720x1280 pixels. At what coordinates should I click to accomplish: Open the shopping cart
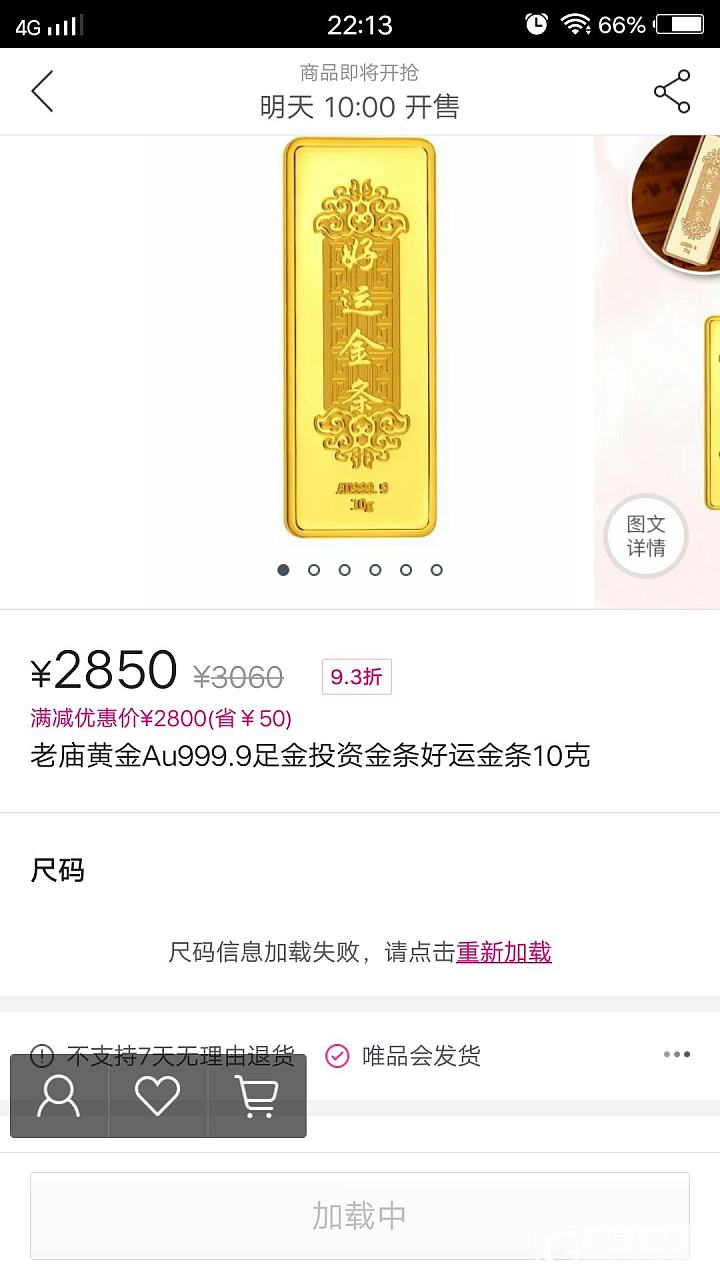(257, 1096)
